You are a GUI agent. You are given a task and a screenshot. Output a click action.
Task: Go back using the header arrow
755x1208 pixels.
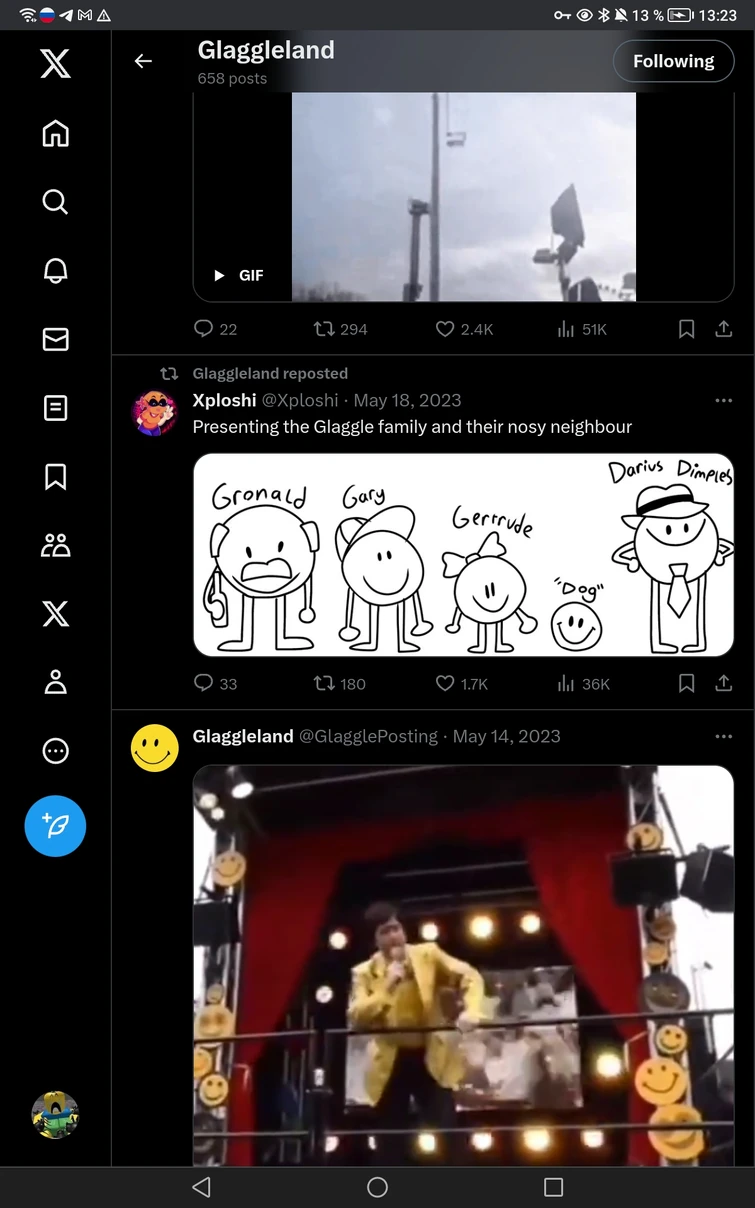tap(143, 61)
